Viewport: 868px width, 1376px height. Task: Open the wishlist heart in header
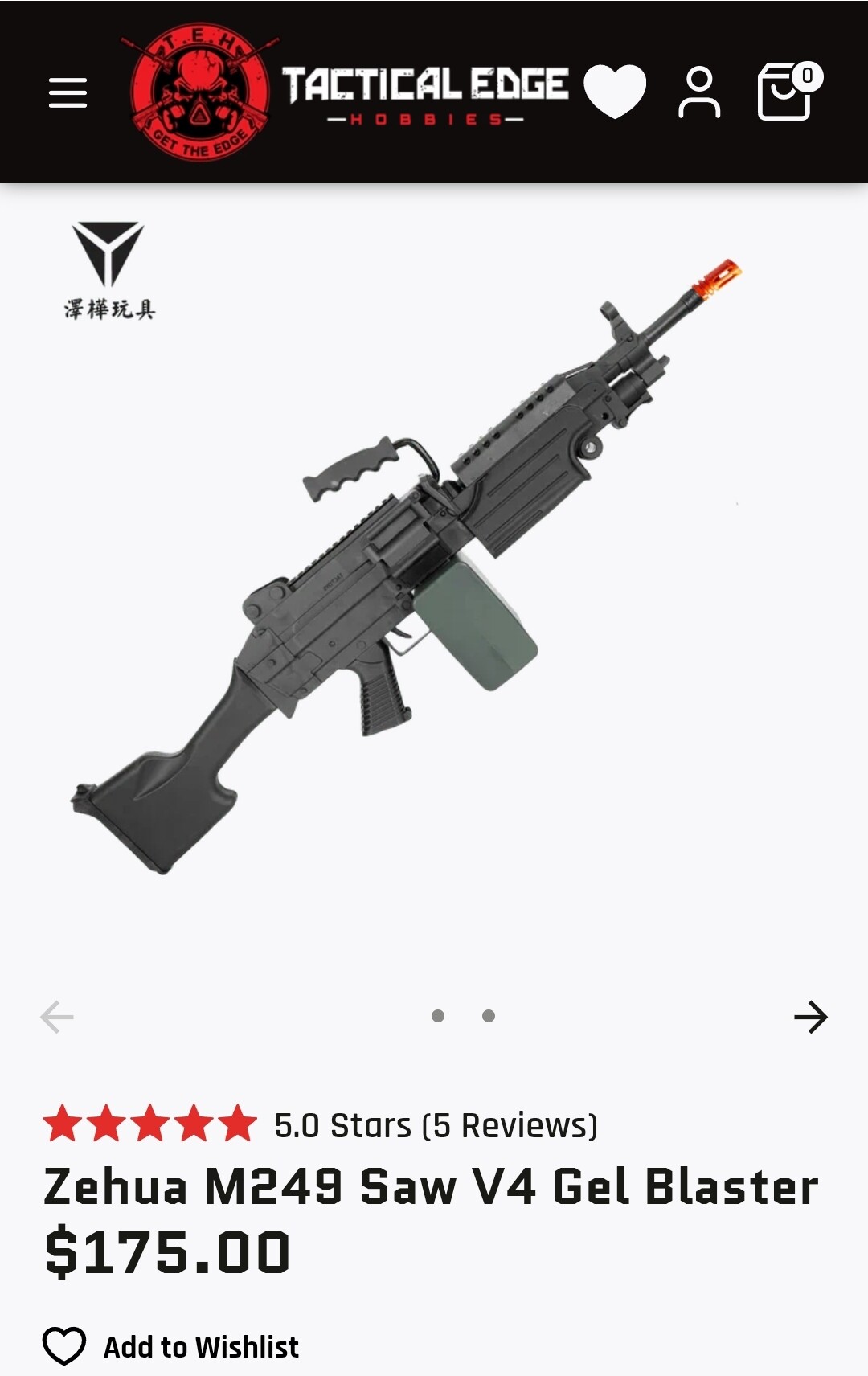tap(615, 91)
